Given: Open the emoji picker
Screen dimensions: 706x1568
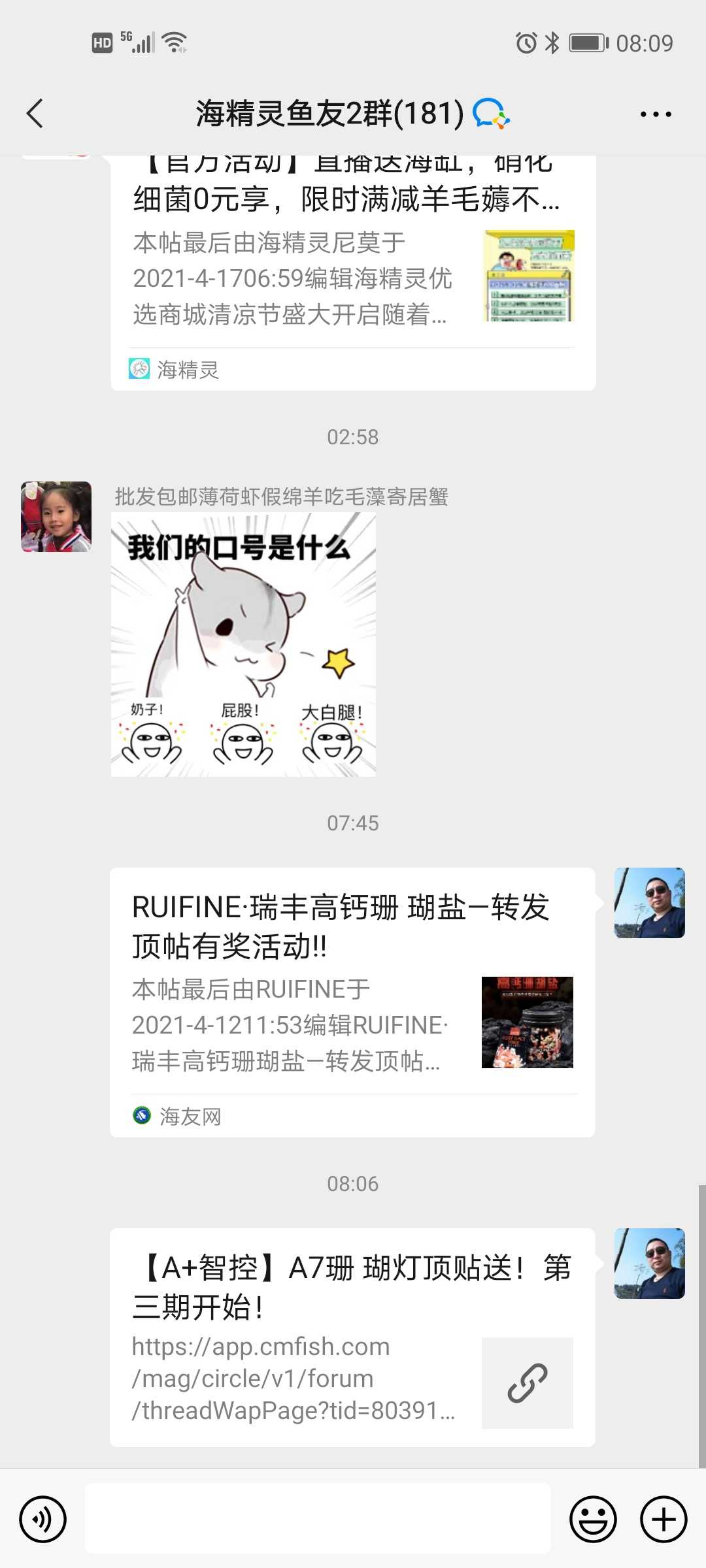Looking at the screenshot, I should pos(593,1519).
